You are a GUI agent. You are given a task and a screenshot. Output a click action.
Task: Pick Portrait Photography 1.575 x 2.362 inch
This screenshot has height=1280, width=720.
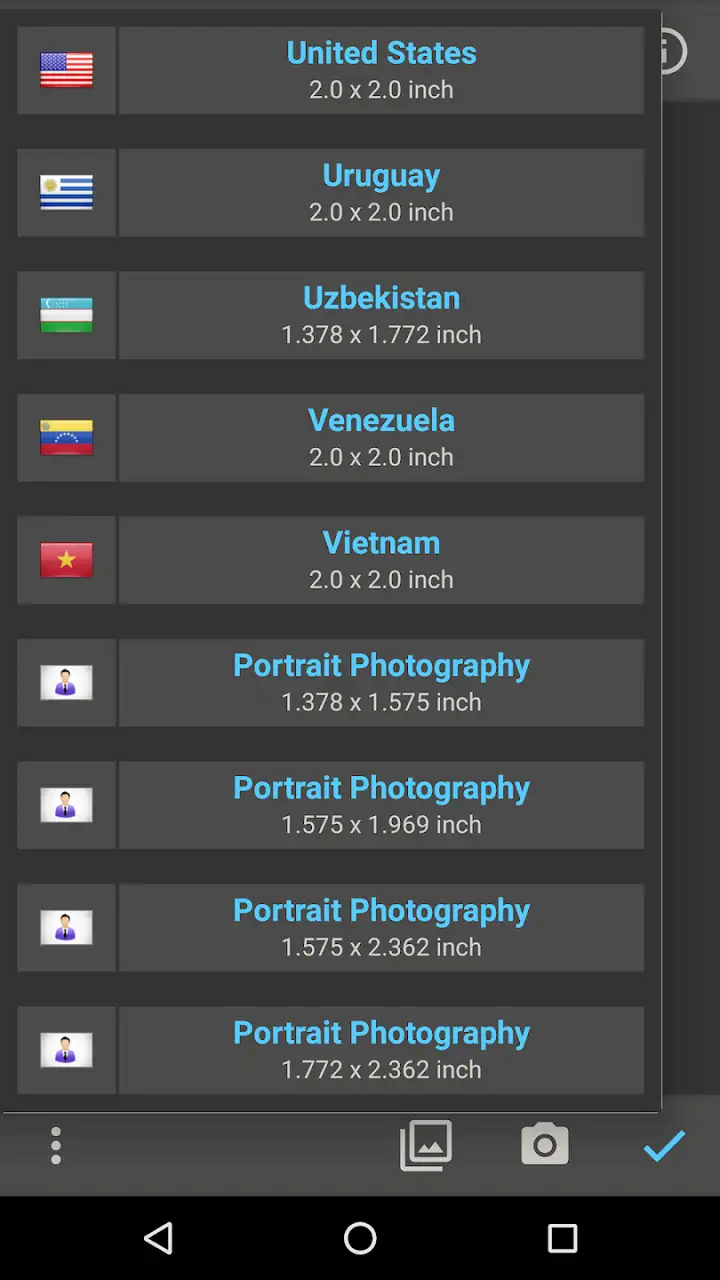(x=381, y=928)
